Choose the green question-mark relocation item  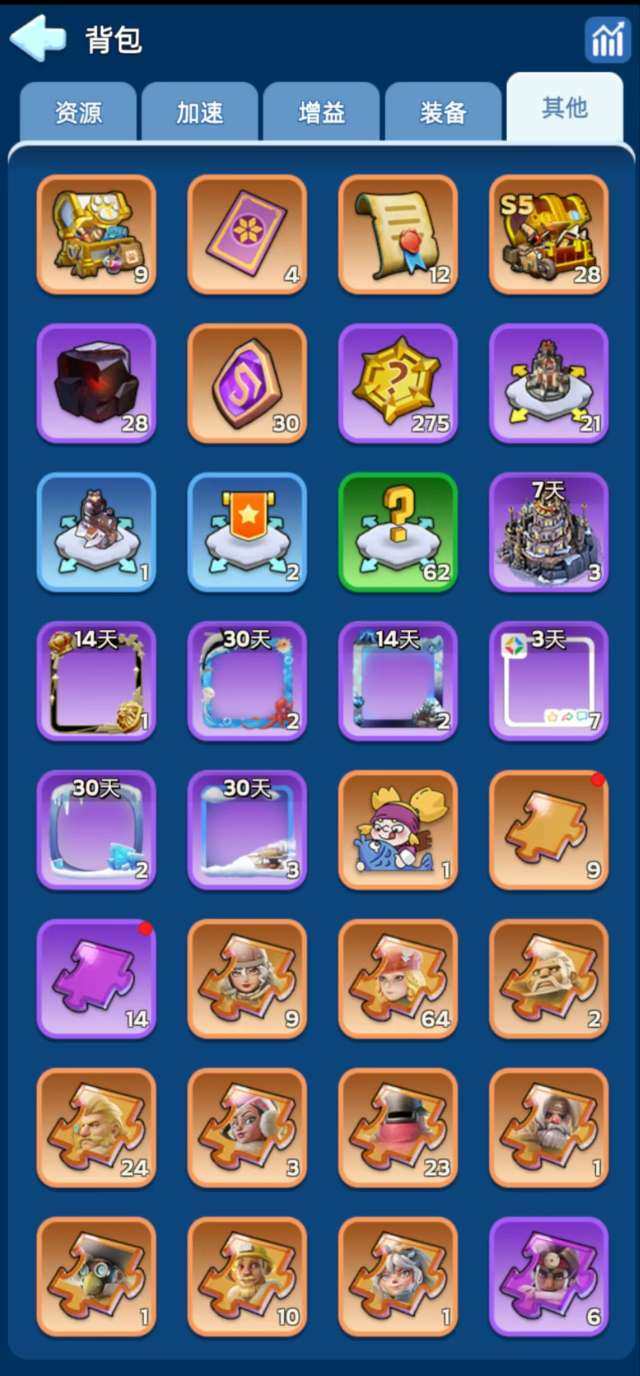pos(398,532)
